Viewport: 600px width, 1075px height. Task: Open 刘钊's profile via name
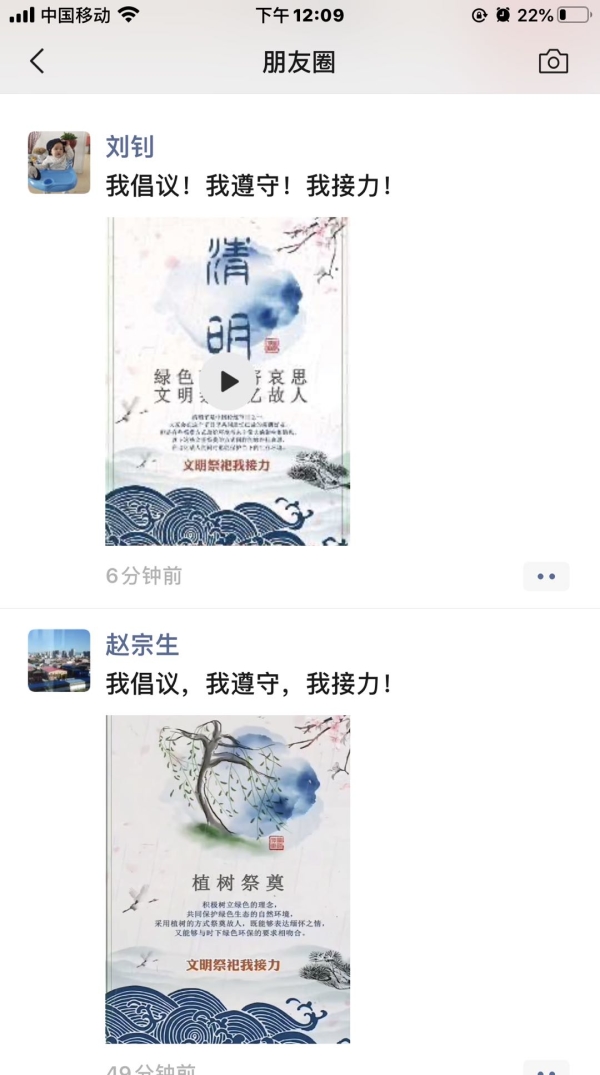(130, 147)
